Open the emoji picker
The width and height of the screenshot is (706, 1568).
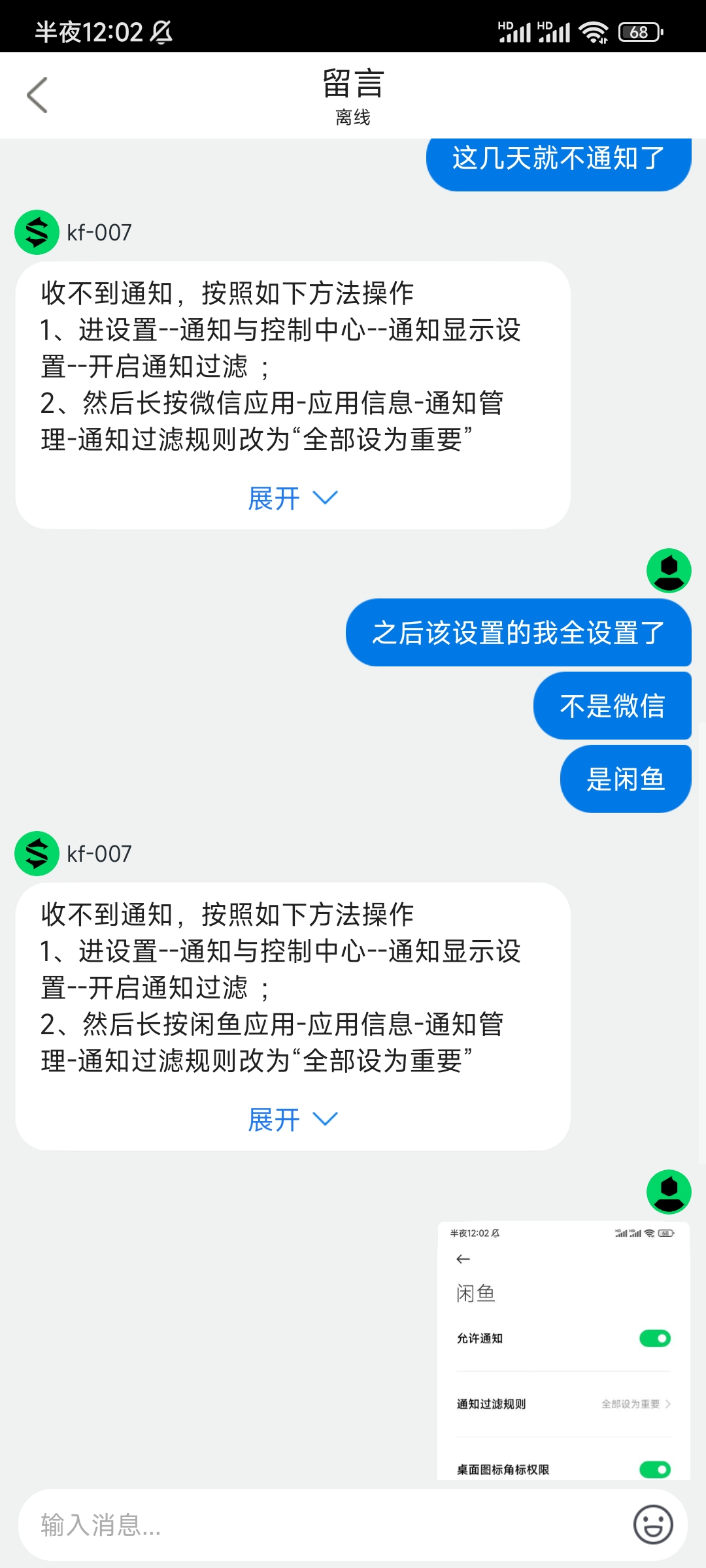pyautogui.click(x=652, y=1526)
